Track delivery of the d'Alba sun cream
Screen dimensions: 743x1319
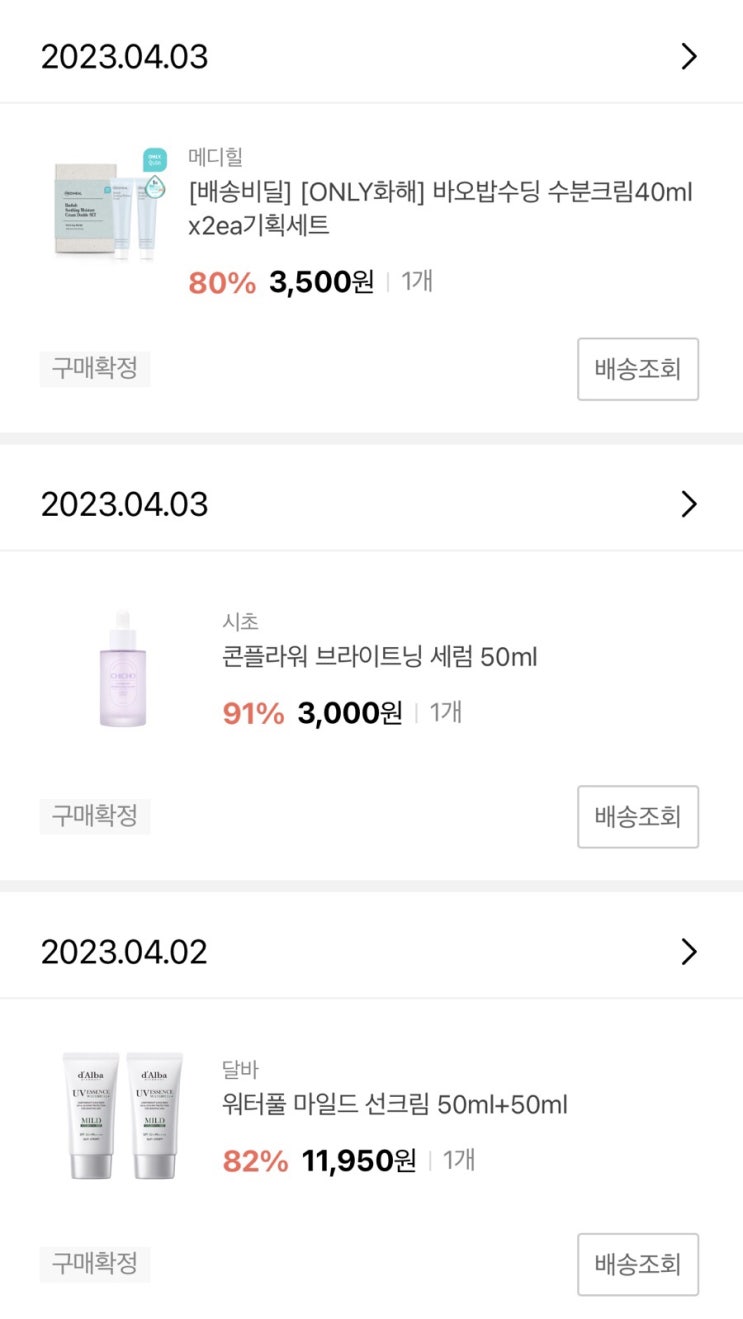[637, 1264]
